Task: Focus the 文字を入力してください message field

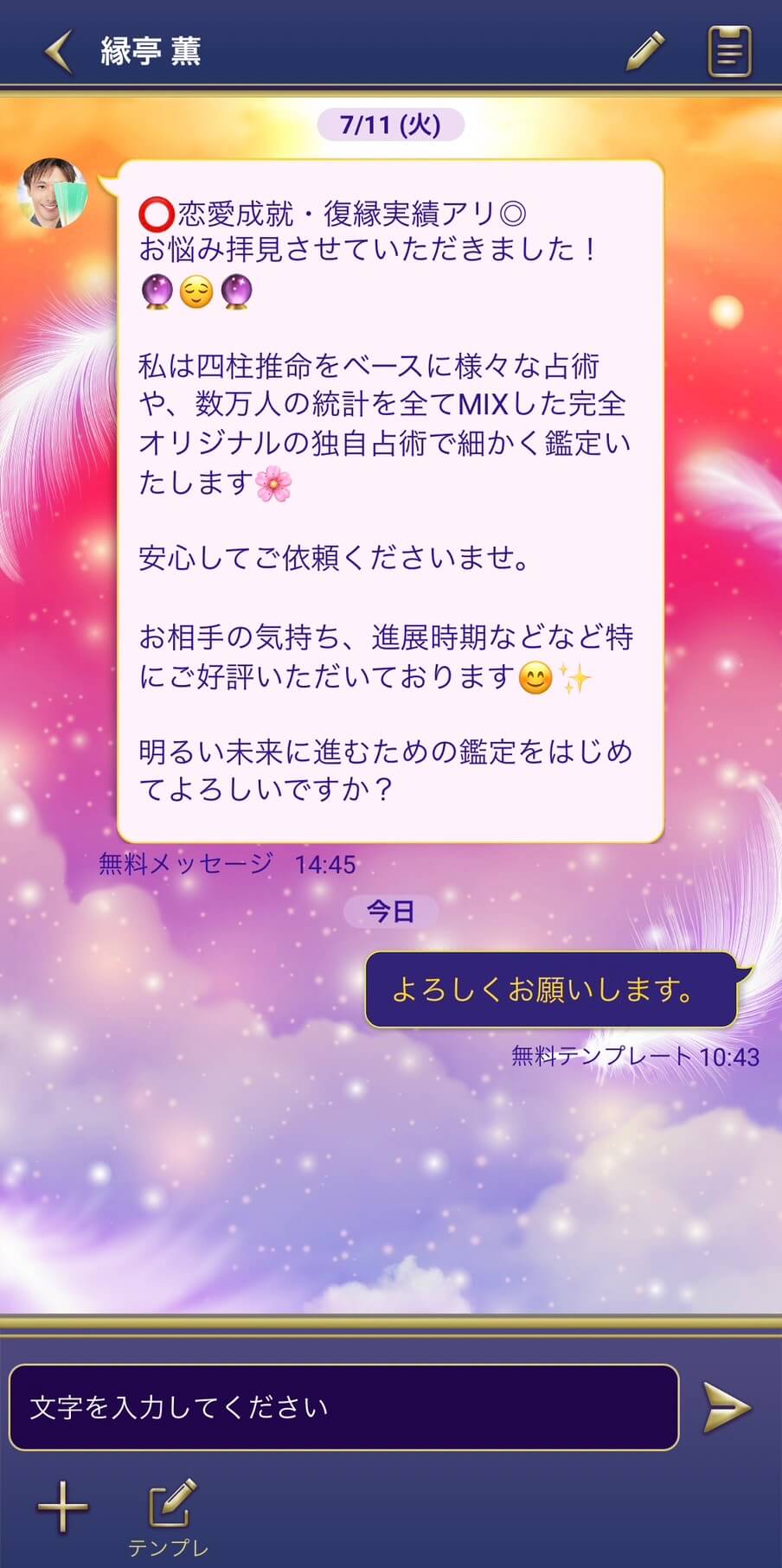Action: point(343,1407)
